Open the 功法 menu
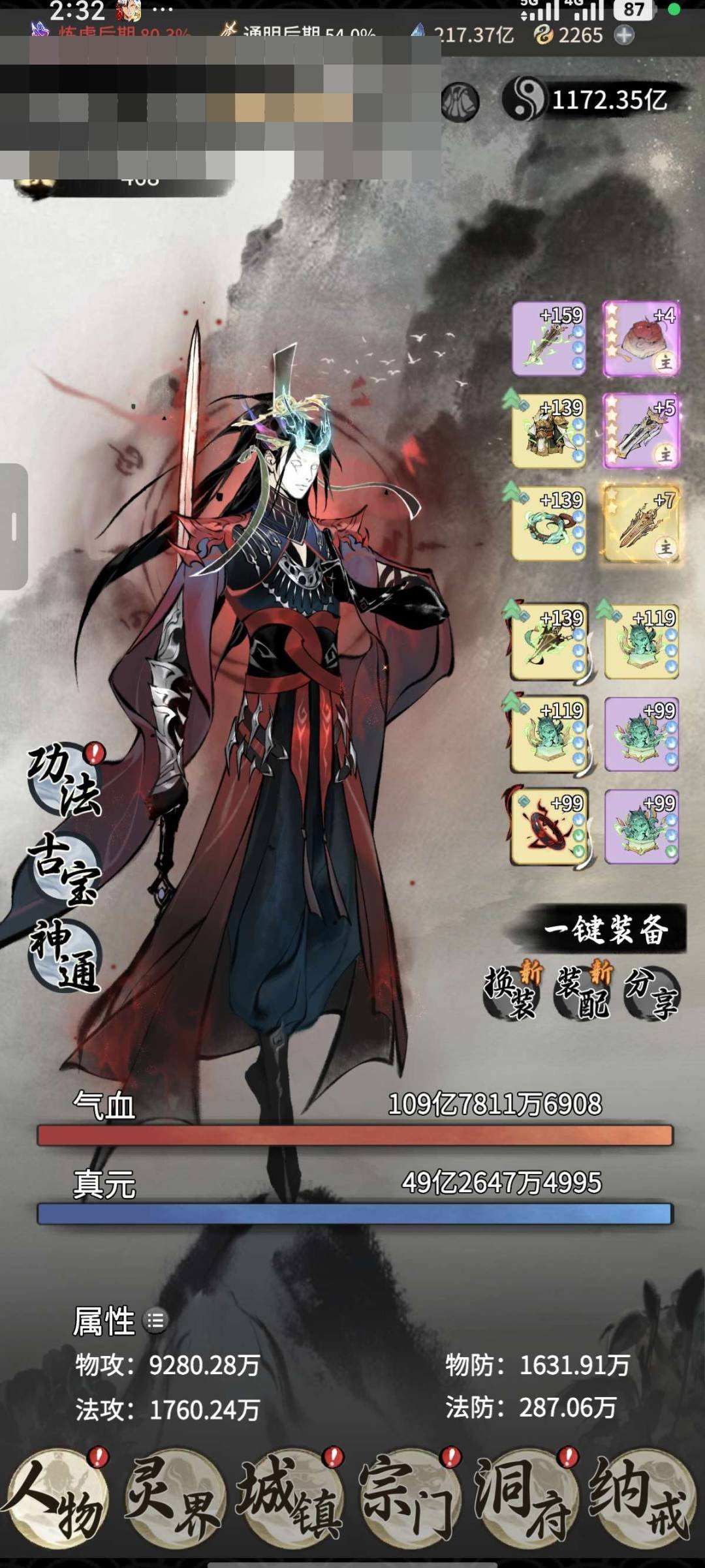705x1568 pixels. coord(65,780)
